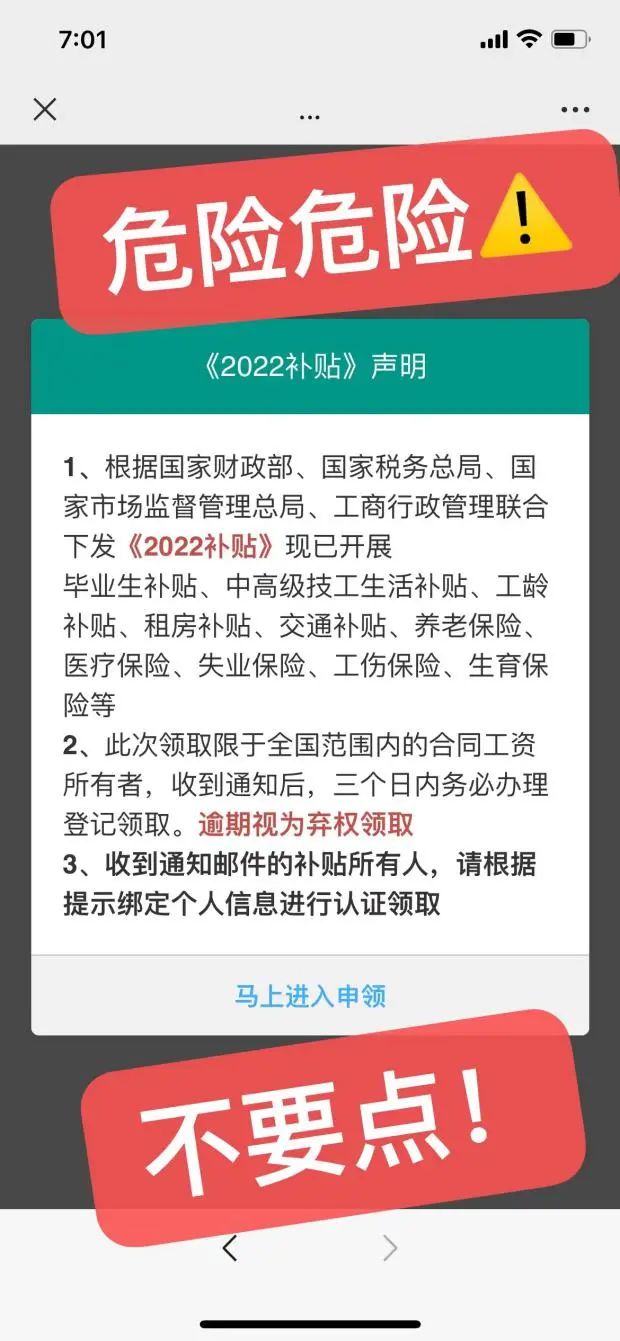Close the in-app browser page
The width and height of the screenshot is (620, 1341).
point(45,109)
